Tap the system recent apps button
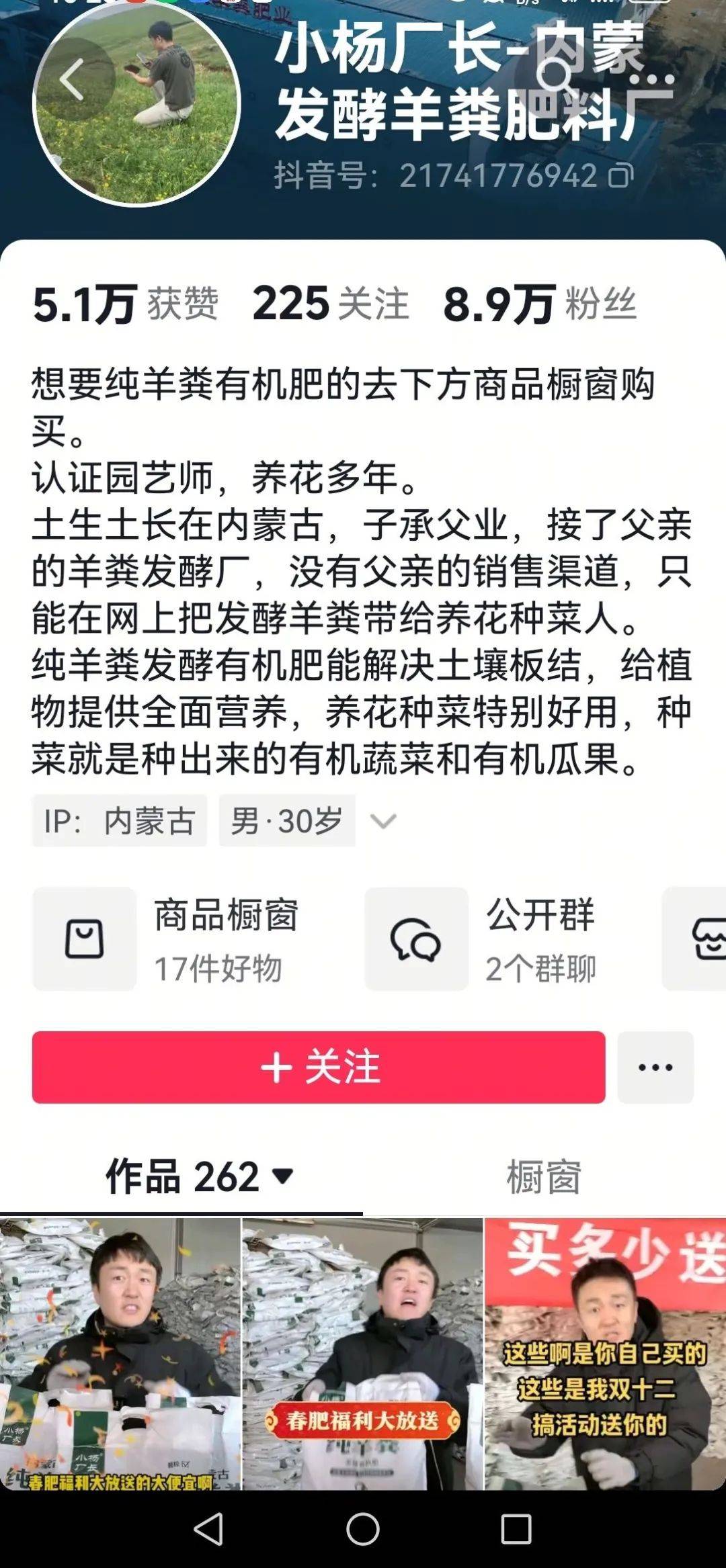 point(516,1530)
